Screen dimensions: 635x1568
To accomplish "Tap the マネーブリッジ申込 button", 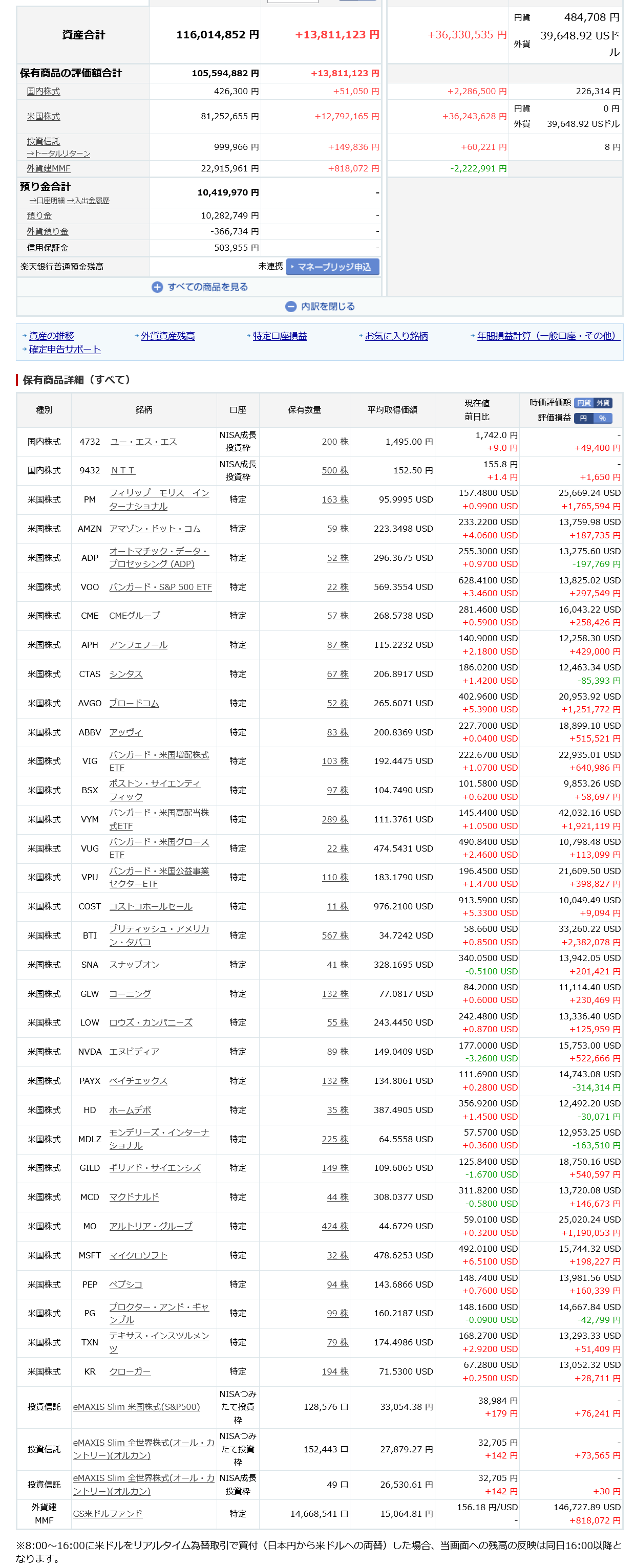I will [332, 267].
